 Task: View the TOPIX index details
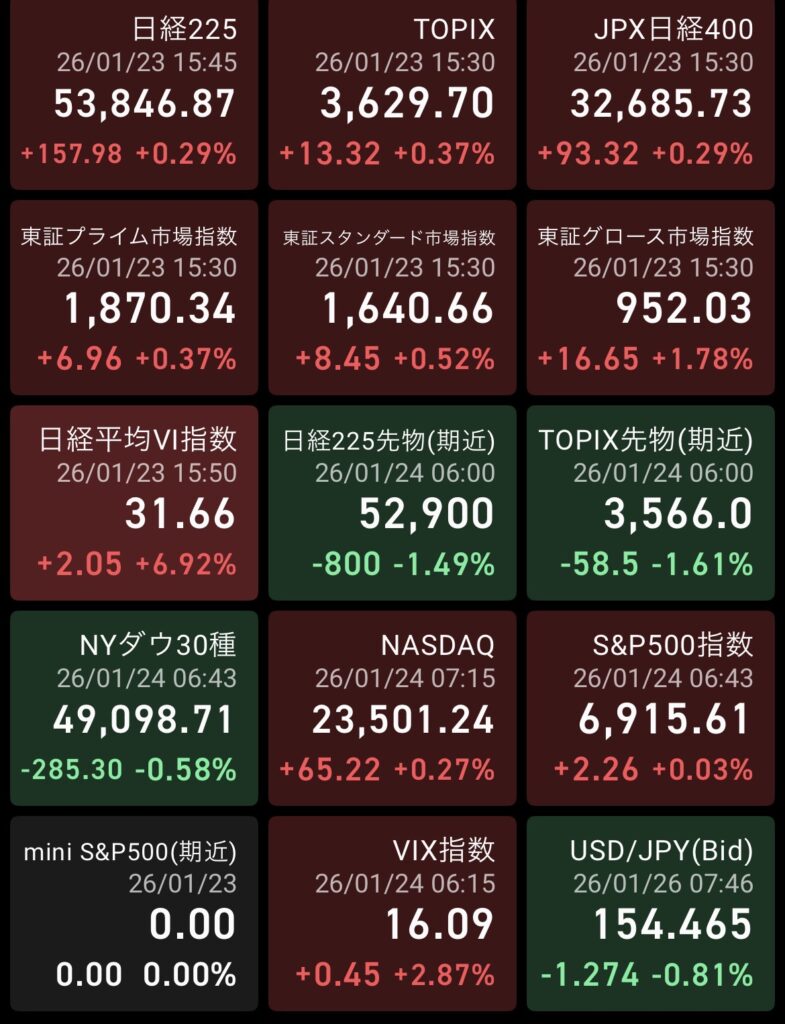pos(392,95)
